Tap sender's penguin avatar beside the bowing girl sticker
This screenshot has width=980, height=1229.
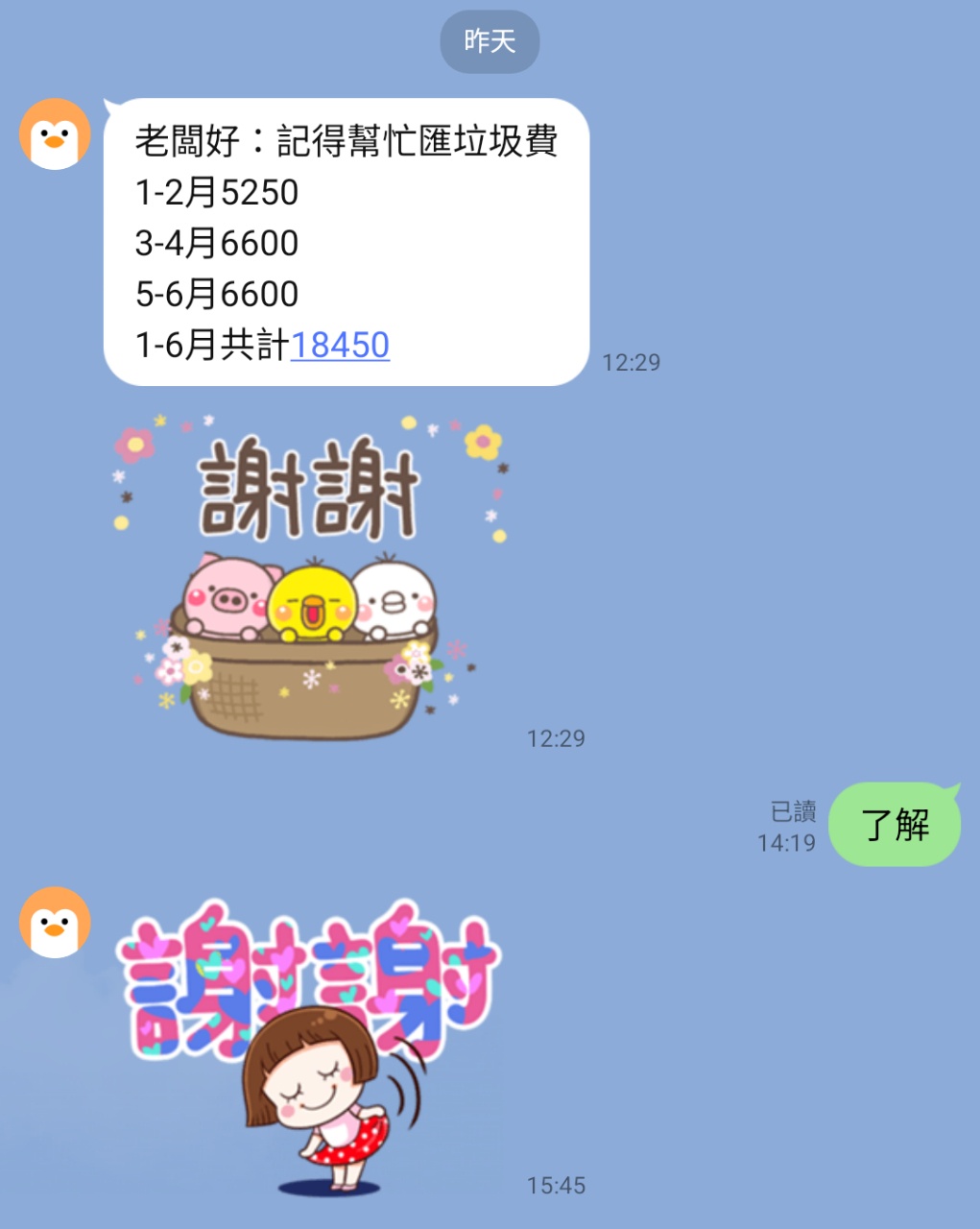click(x=55, y=923)
